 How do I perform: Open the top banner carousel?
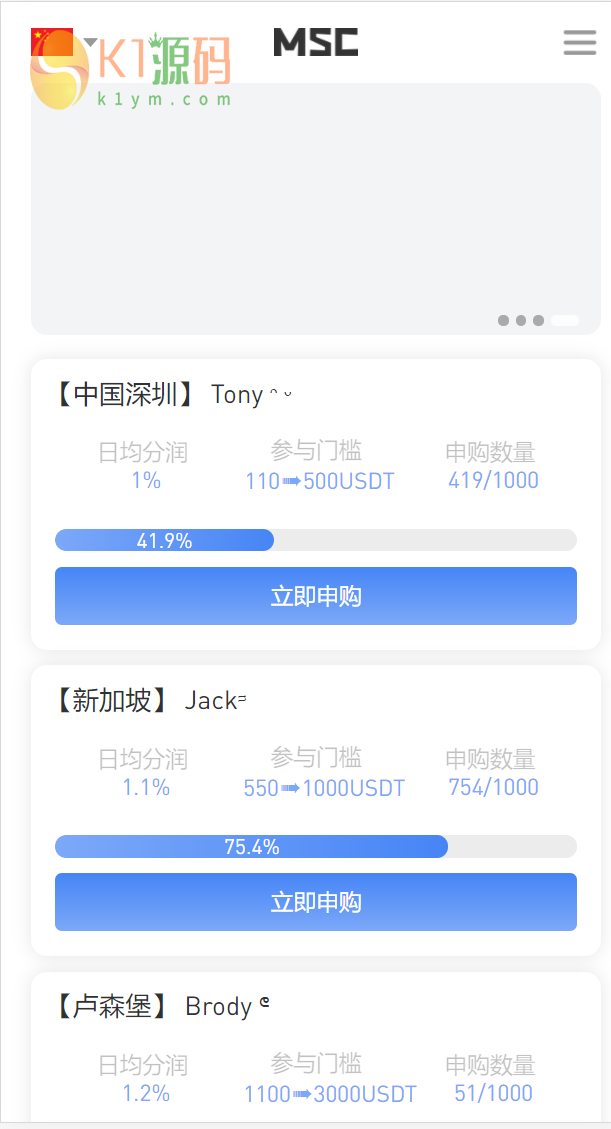coord(315,210)
